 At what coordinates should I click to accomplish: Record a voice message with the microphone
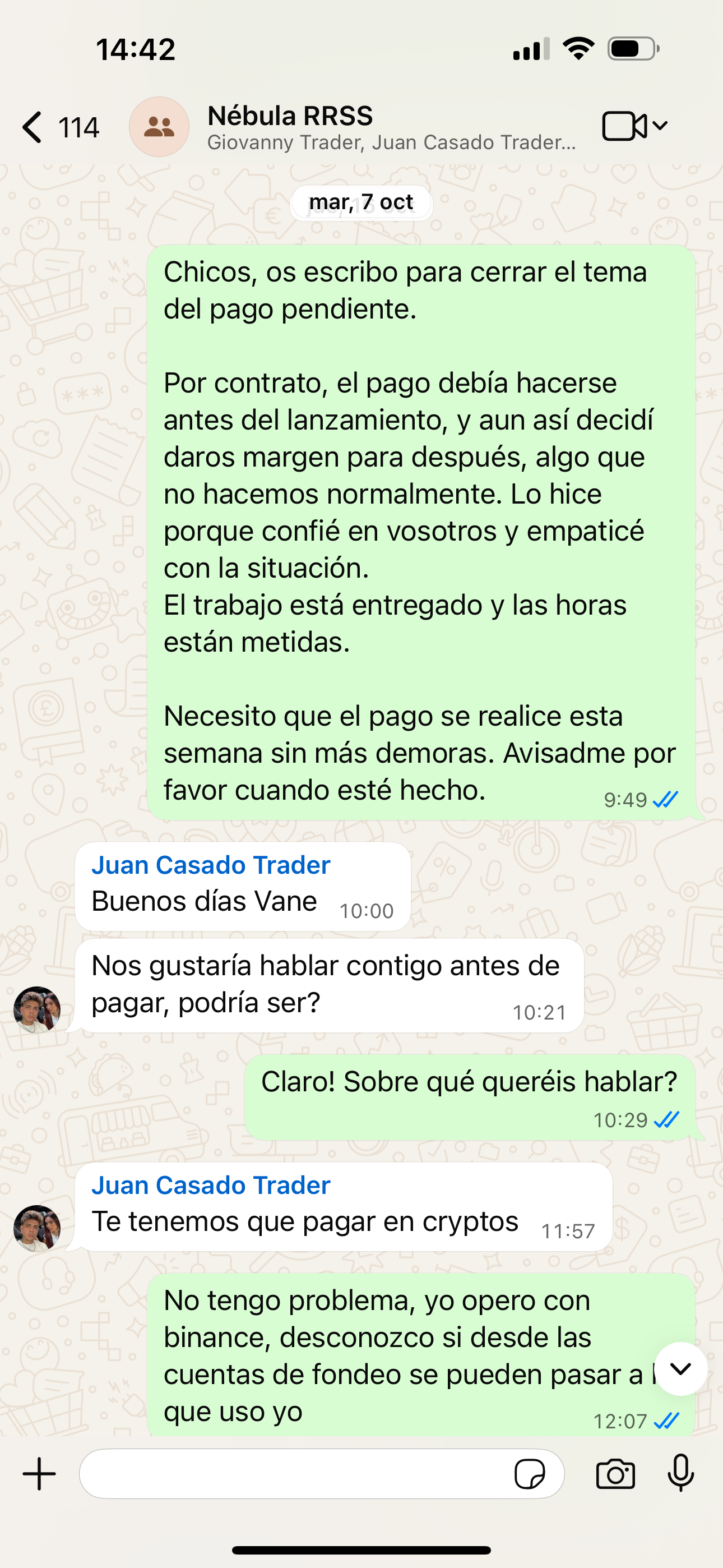[x=680, y=1474]
